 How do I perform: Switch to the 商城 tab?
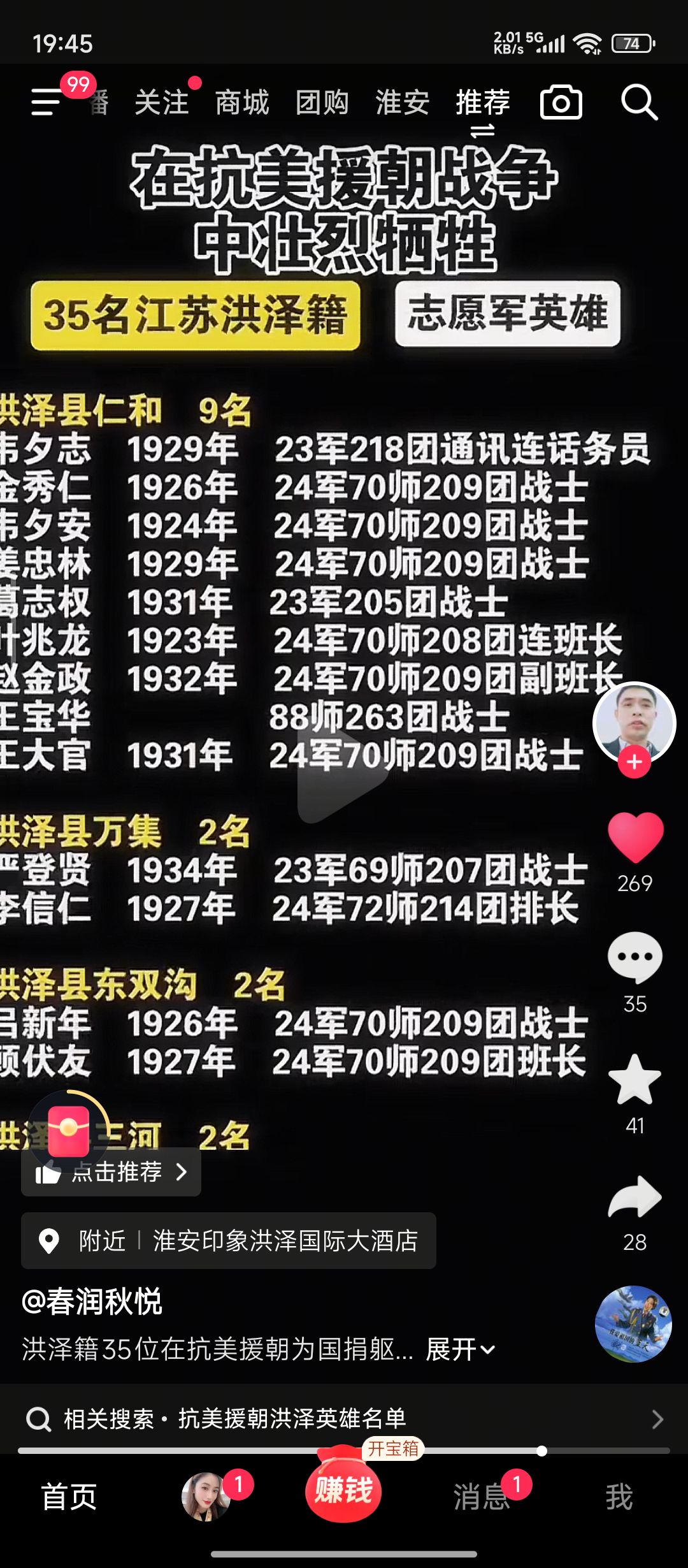click(x=242, y=103)
